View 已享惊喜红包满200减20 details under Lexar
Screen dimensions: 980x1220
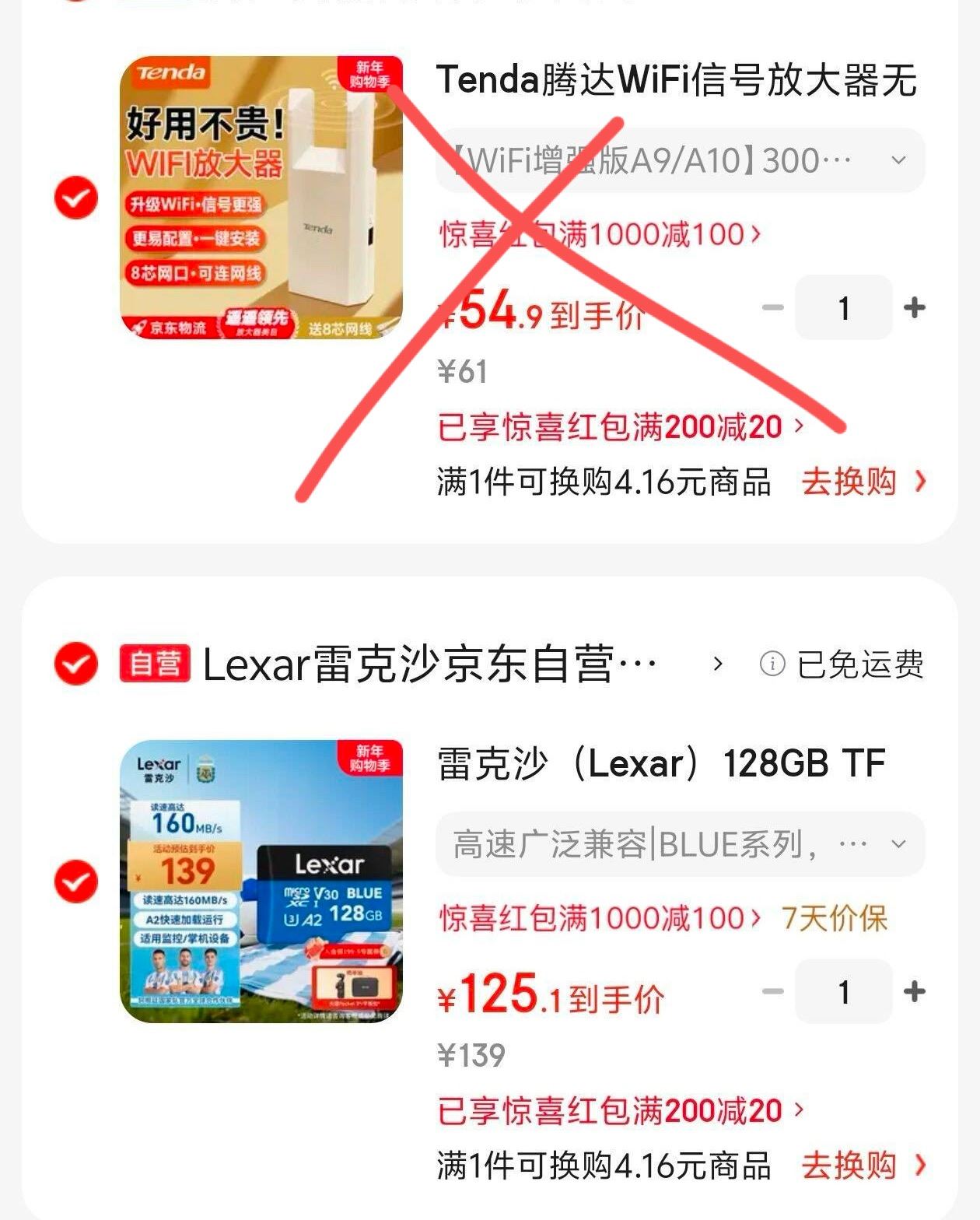coord(620,1110)
